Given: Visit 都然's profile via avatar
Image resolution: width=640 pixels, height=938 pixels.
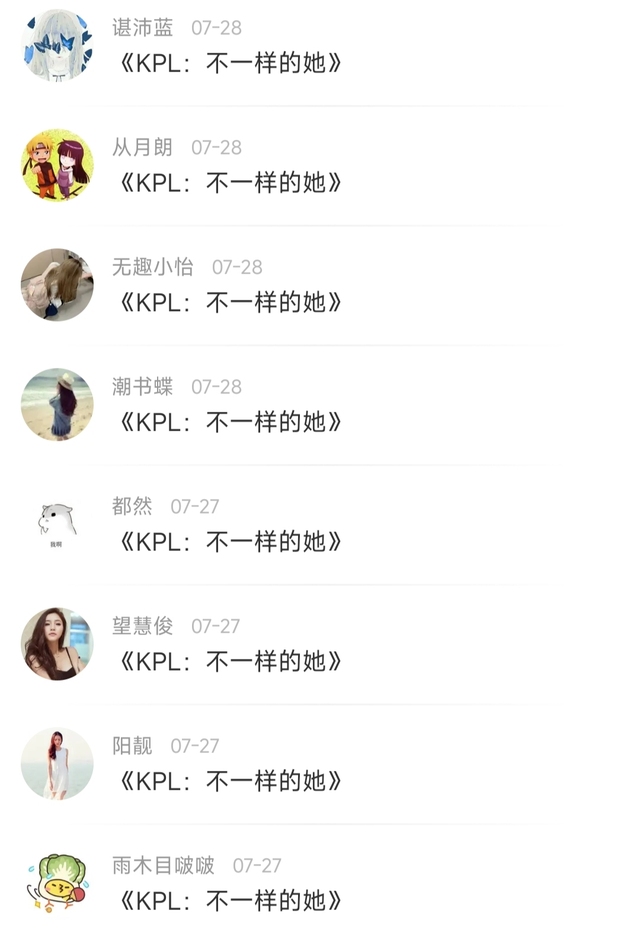Looking at the screenshot, I should coord(57,524).
